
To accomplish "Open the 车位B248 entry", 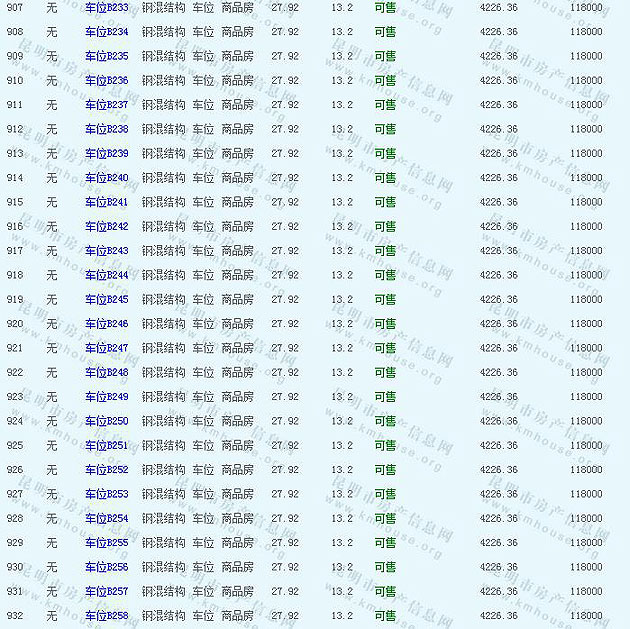I will pyautogui.click(x=106, y=372).
